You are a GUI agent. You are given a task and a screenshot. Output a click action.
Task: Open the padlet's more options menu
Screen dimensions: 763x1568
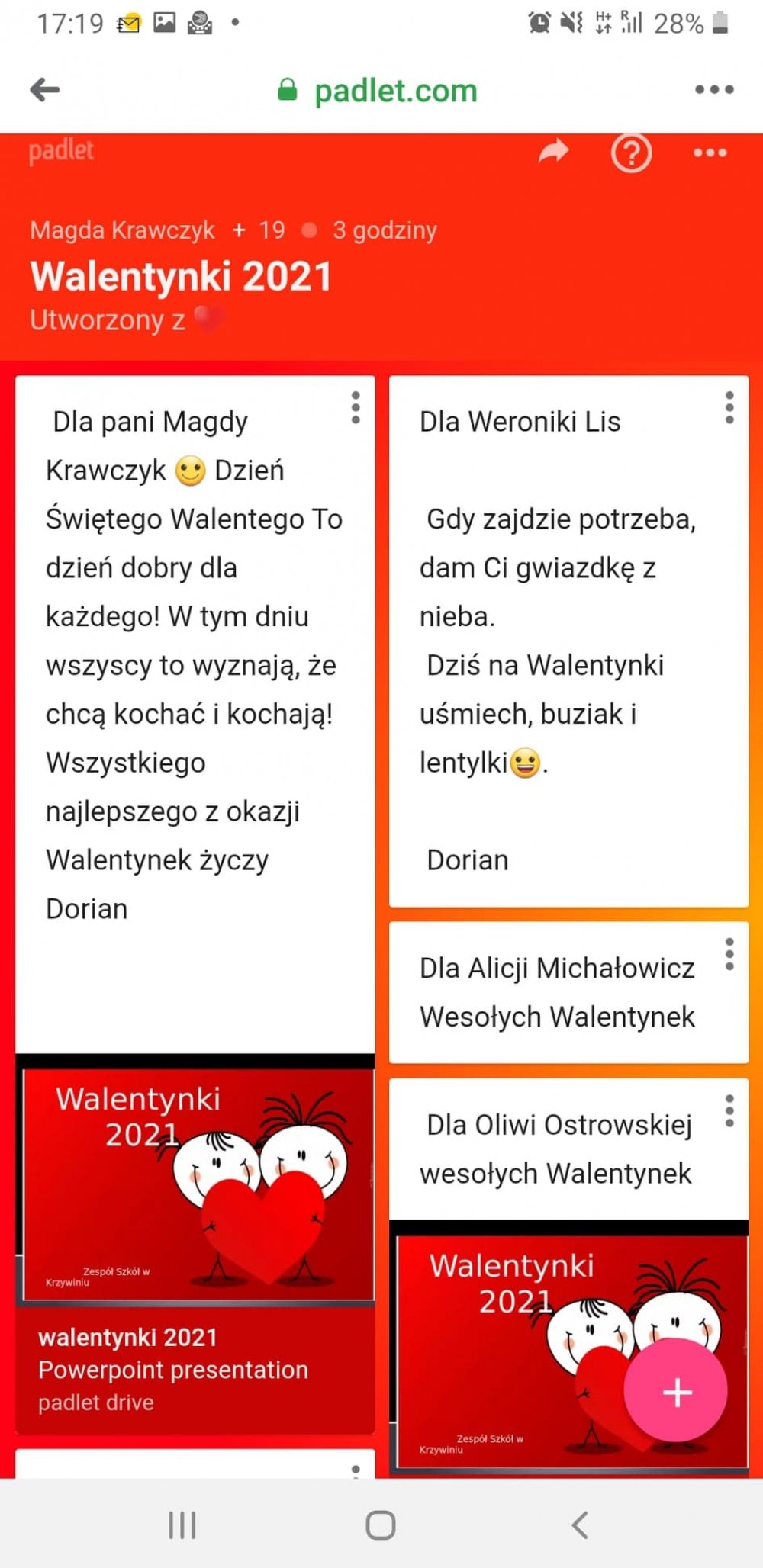pos(710,153)
